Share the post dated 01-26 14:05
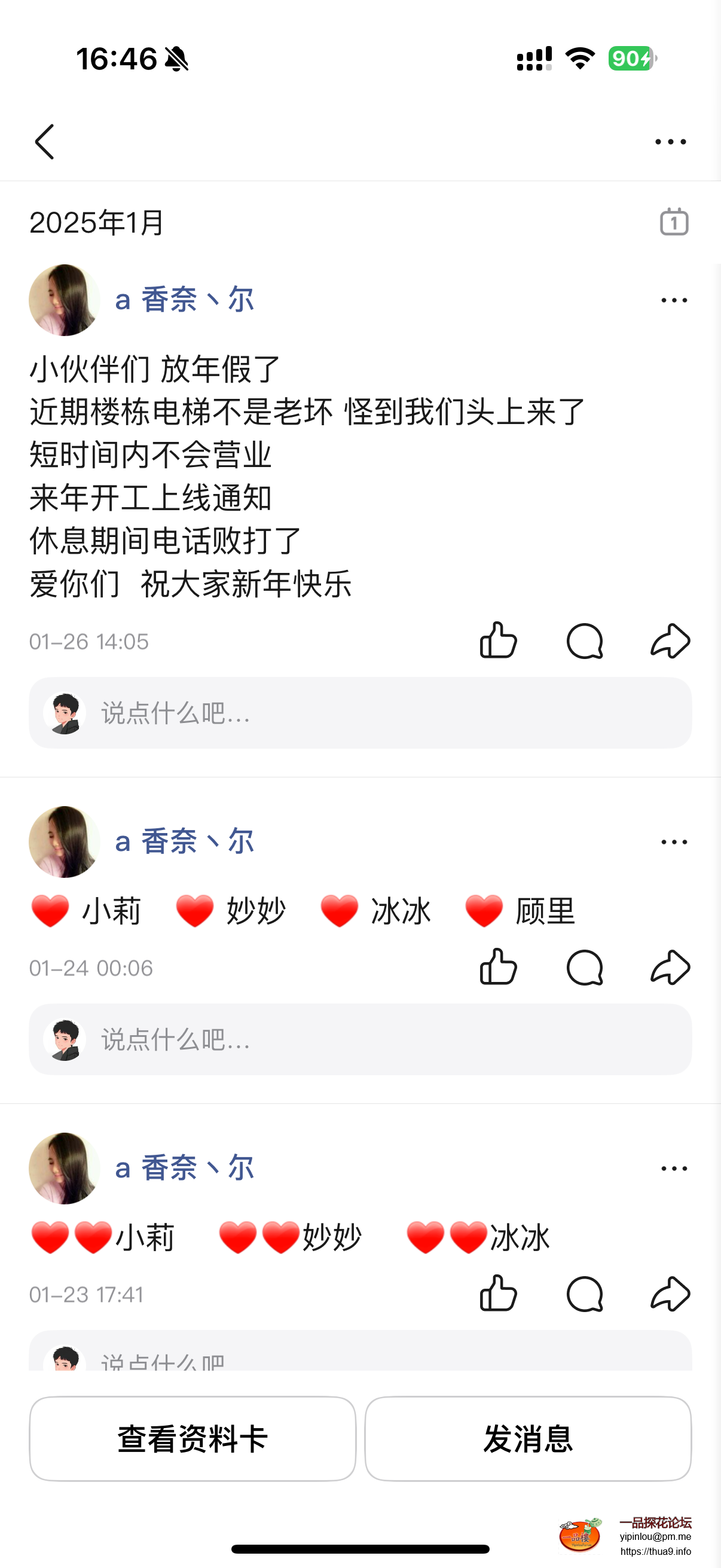This screenshot has height=1568, width=721. pyautogui.click(x=670, y=641)
